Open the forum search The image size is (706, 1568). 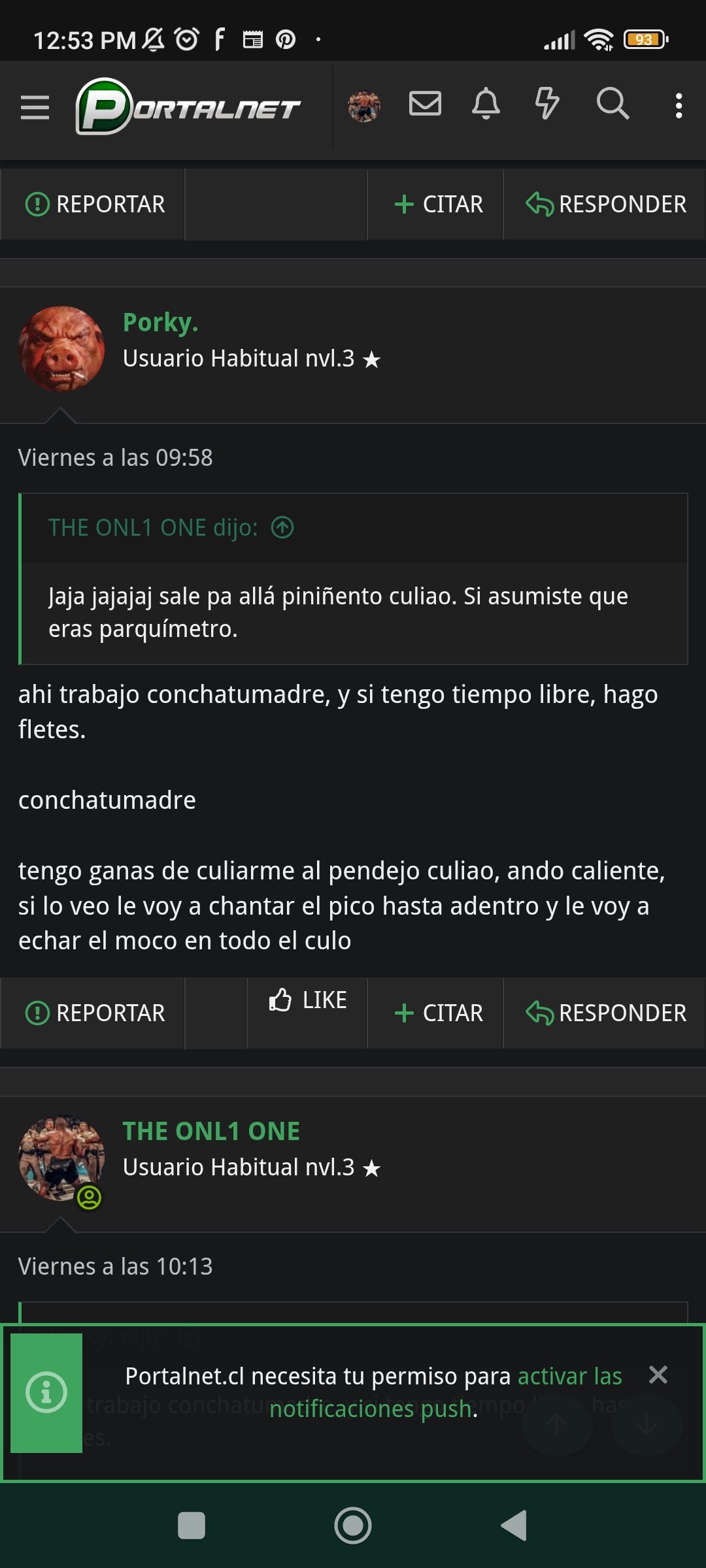(613, 104)
